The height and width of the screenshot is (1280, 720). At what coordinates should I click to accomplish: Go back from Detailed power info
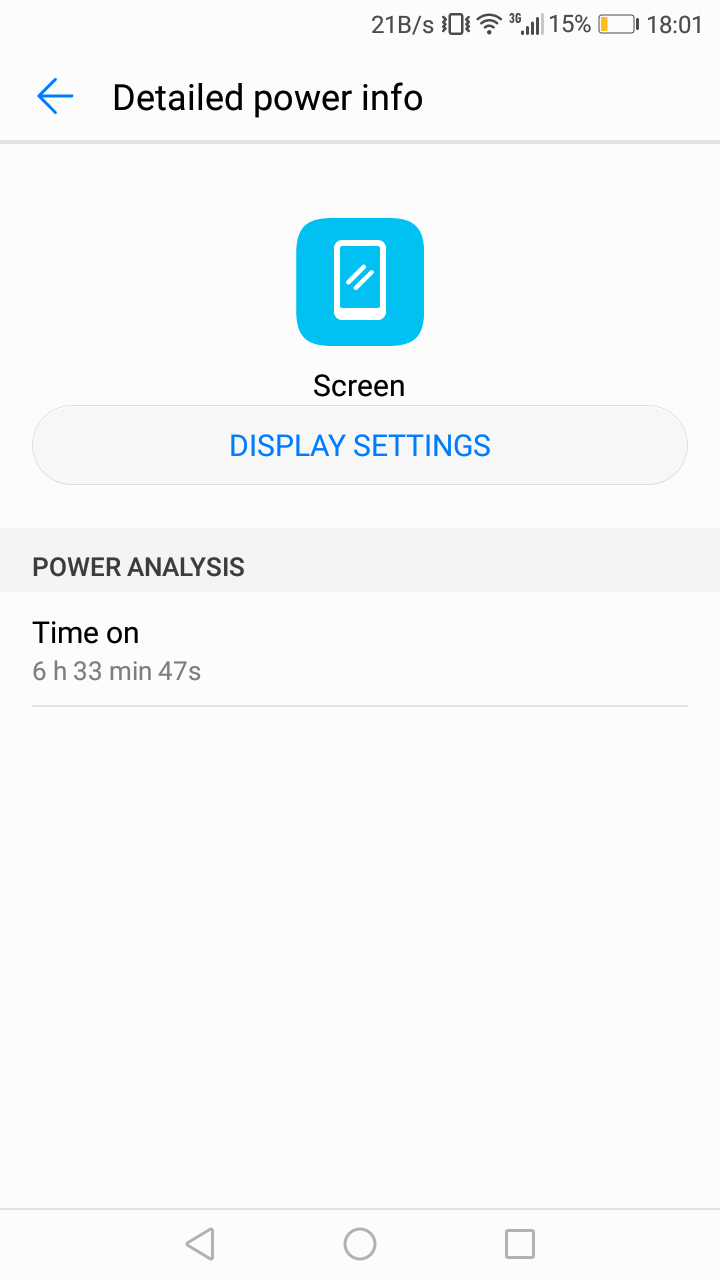[x=55, y=97]
